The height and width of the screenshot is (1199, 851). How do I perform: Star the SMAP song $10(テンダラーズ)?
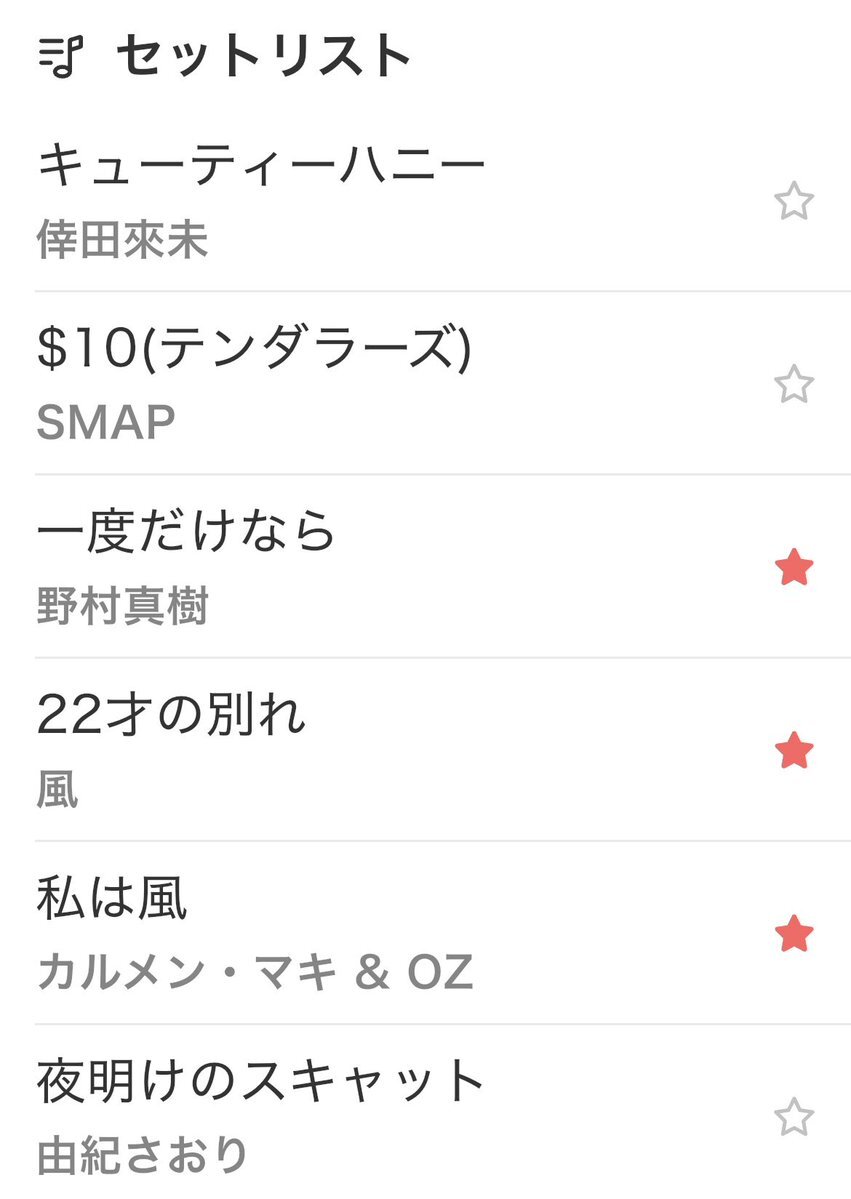tap(794, 385)
